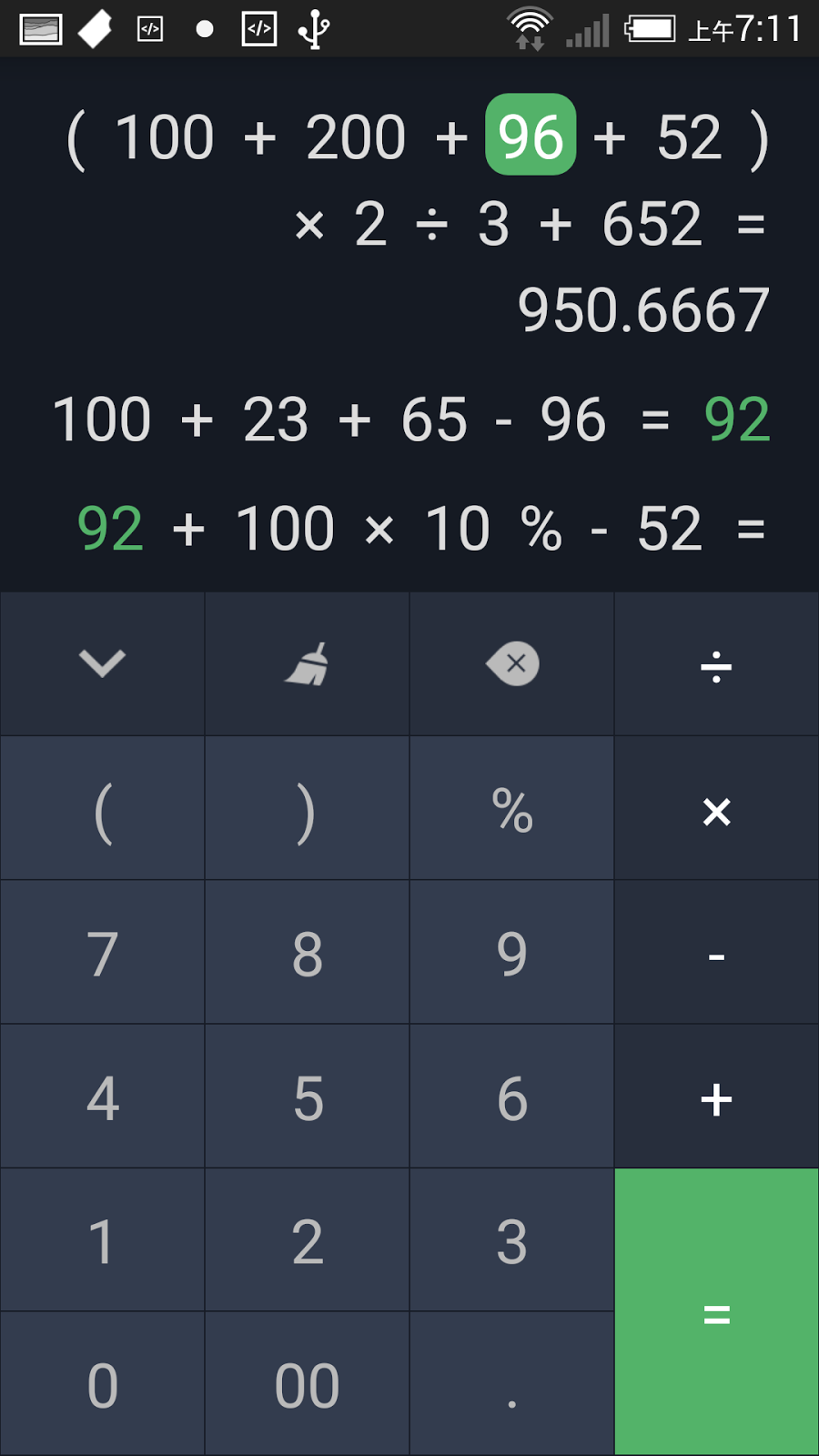Tap the subtraction operator

point(716,953)
